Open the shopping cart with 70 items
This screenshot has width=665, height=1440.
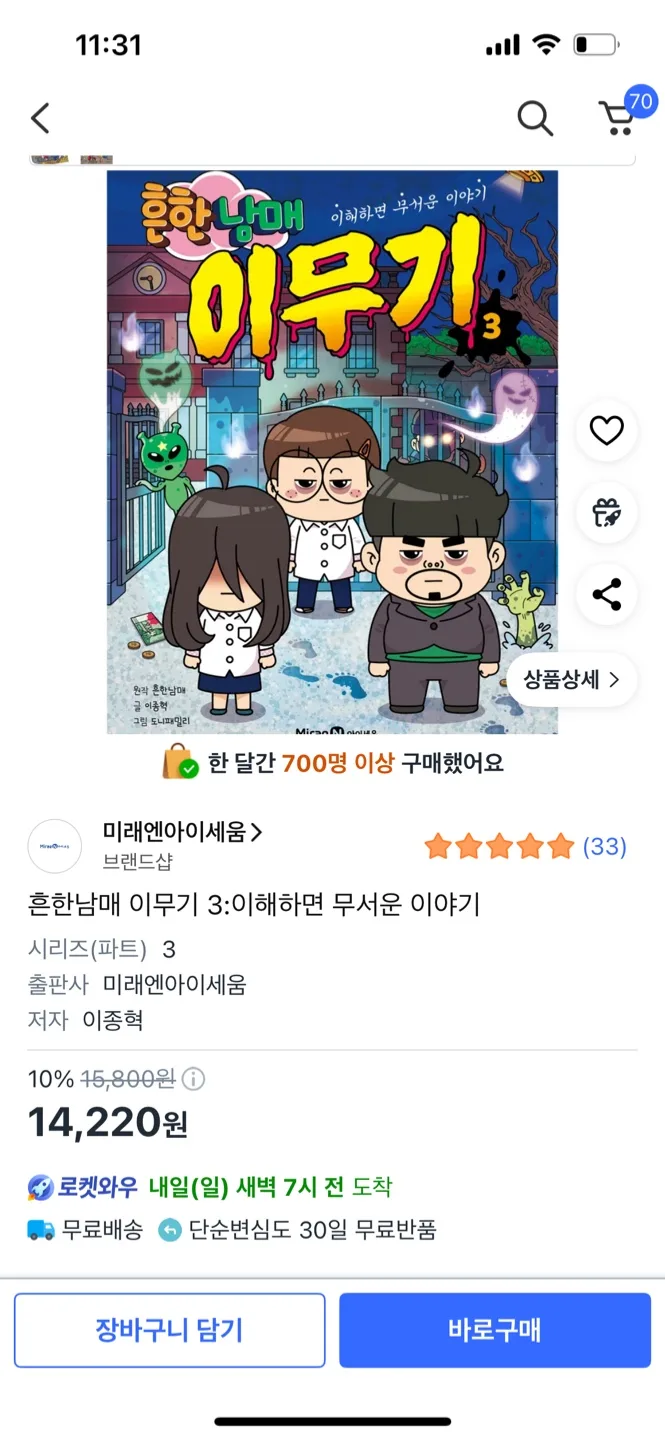tap(620, 117)
